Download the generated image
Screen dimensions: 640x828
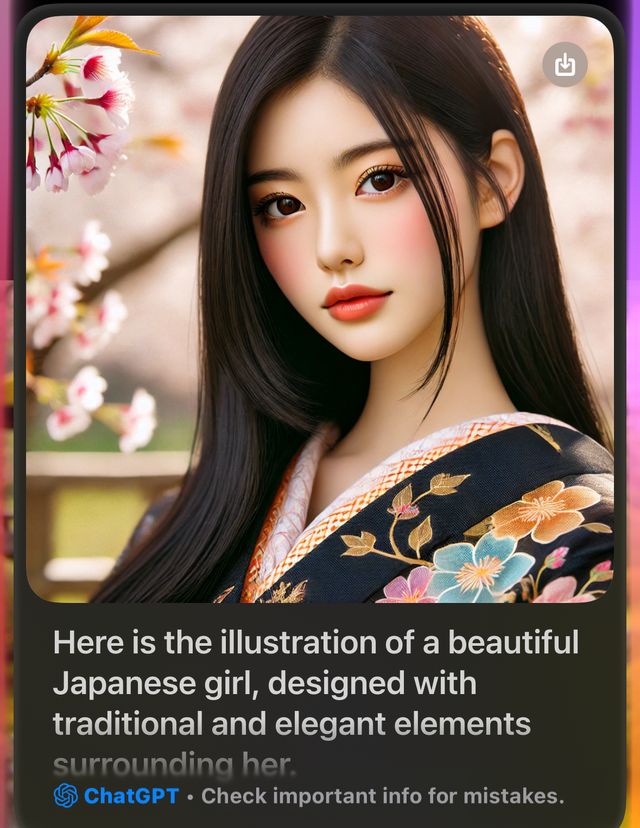[565, 65]
